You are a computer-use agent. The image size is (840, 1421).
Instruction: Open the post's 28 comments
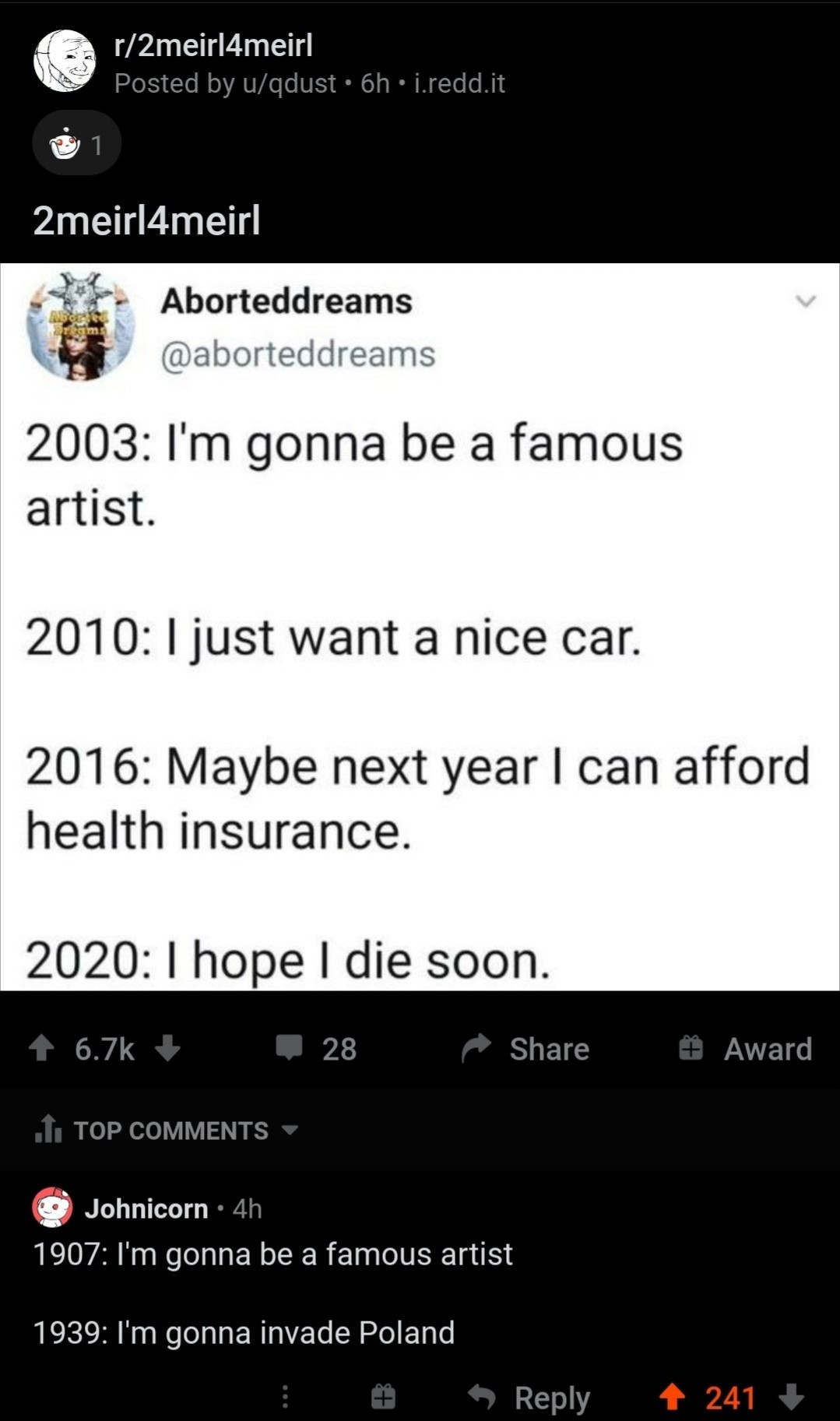317,1048
